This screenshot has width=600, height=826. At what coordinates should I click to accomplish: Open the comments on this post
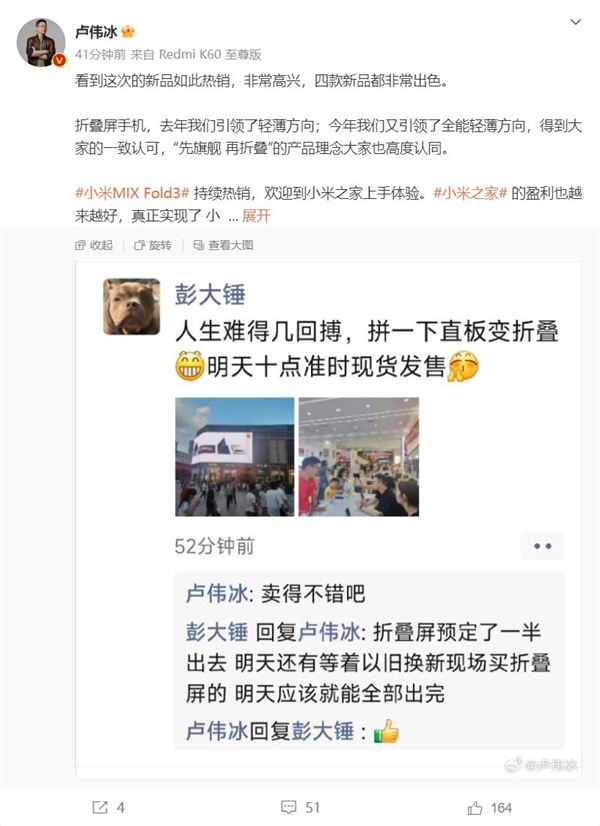click(302, 807)
